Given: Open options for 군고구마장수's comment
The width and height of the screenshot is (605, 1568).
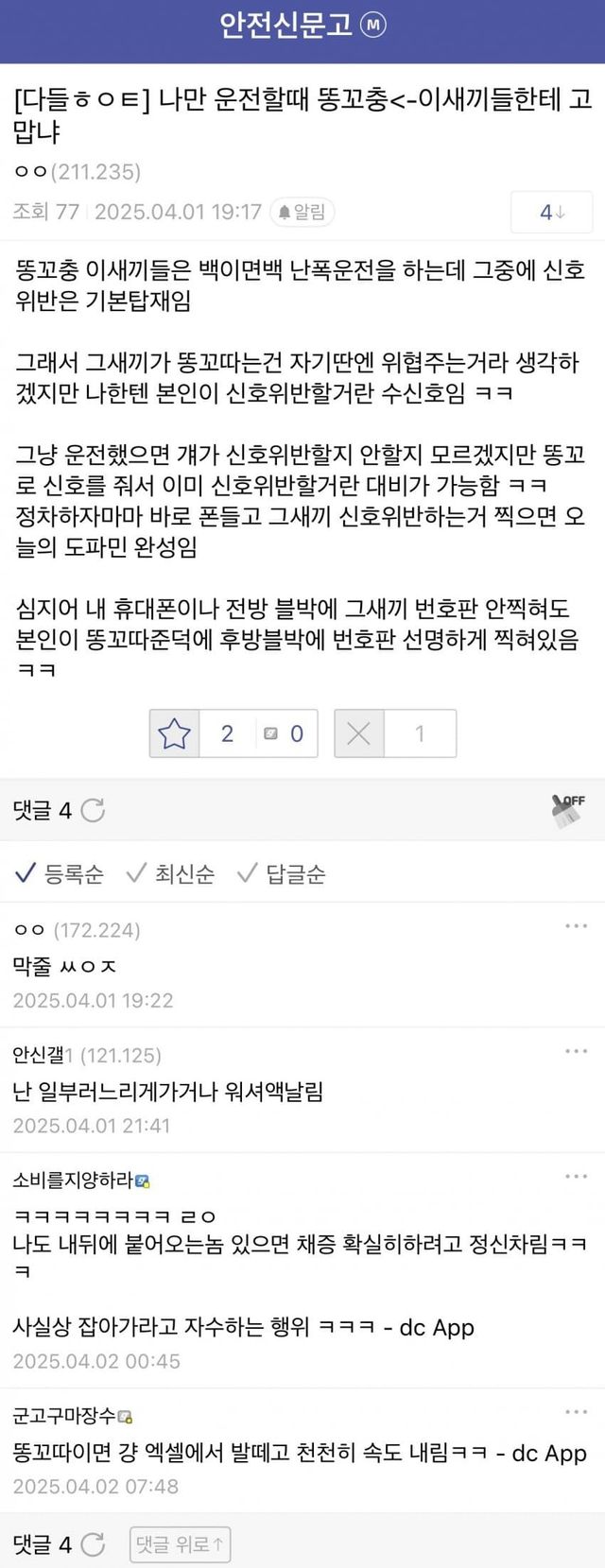Looking at the screenshot, I should (x=576, y=1412).
